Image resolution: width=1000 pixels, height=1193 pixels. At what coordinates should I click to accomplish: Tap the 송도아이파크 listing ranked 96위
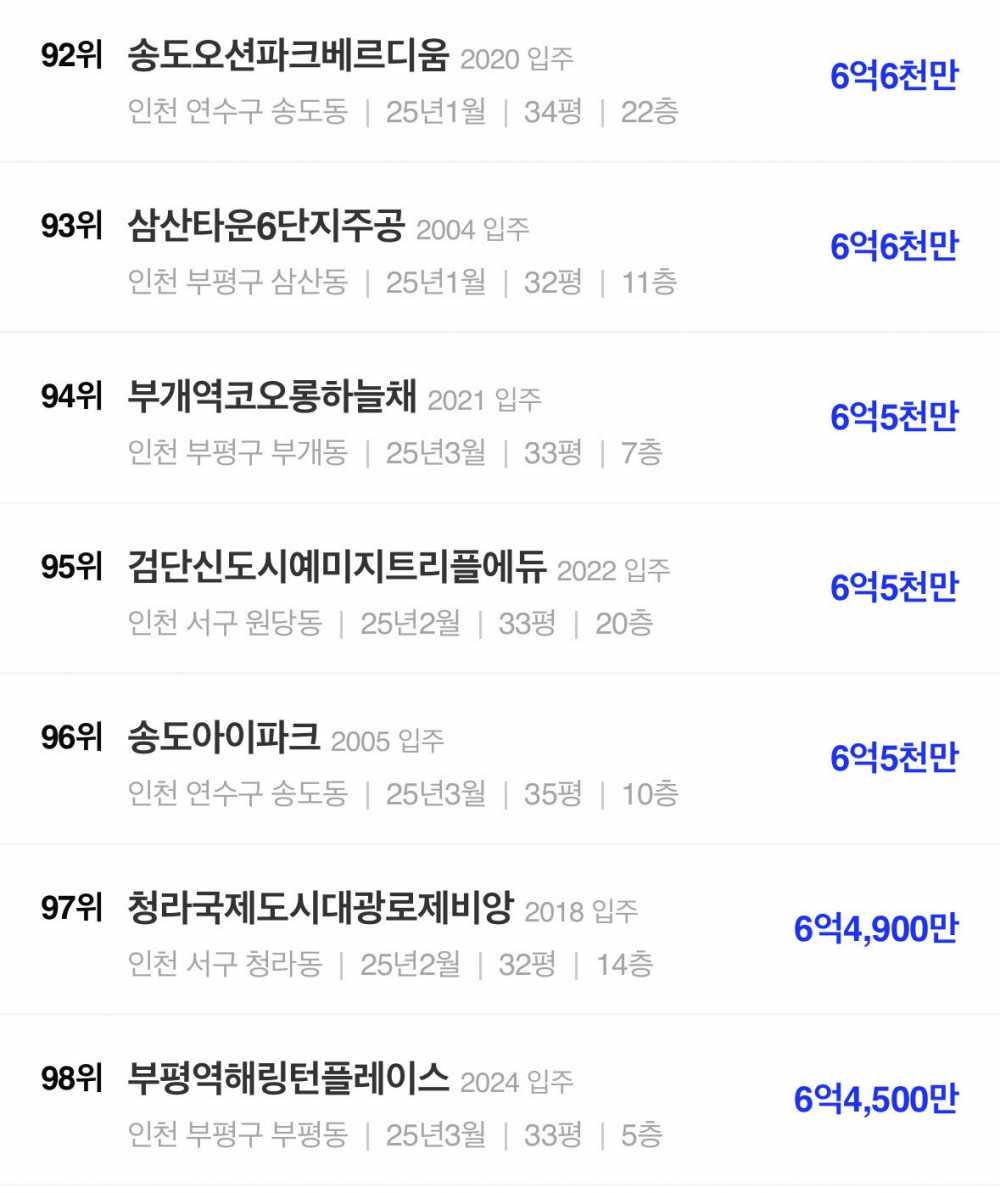click(x=224, y=740)
